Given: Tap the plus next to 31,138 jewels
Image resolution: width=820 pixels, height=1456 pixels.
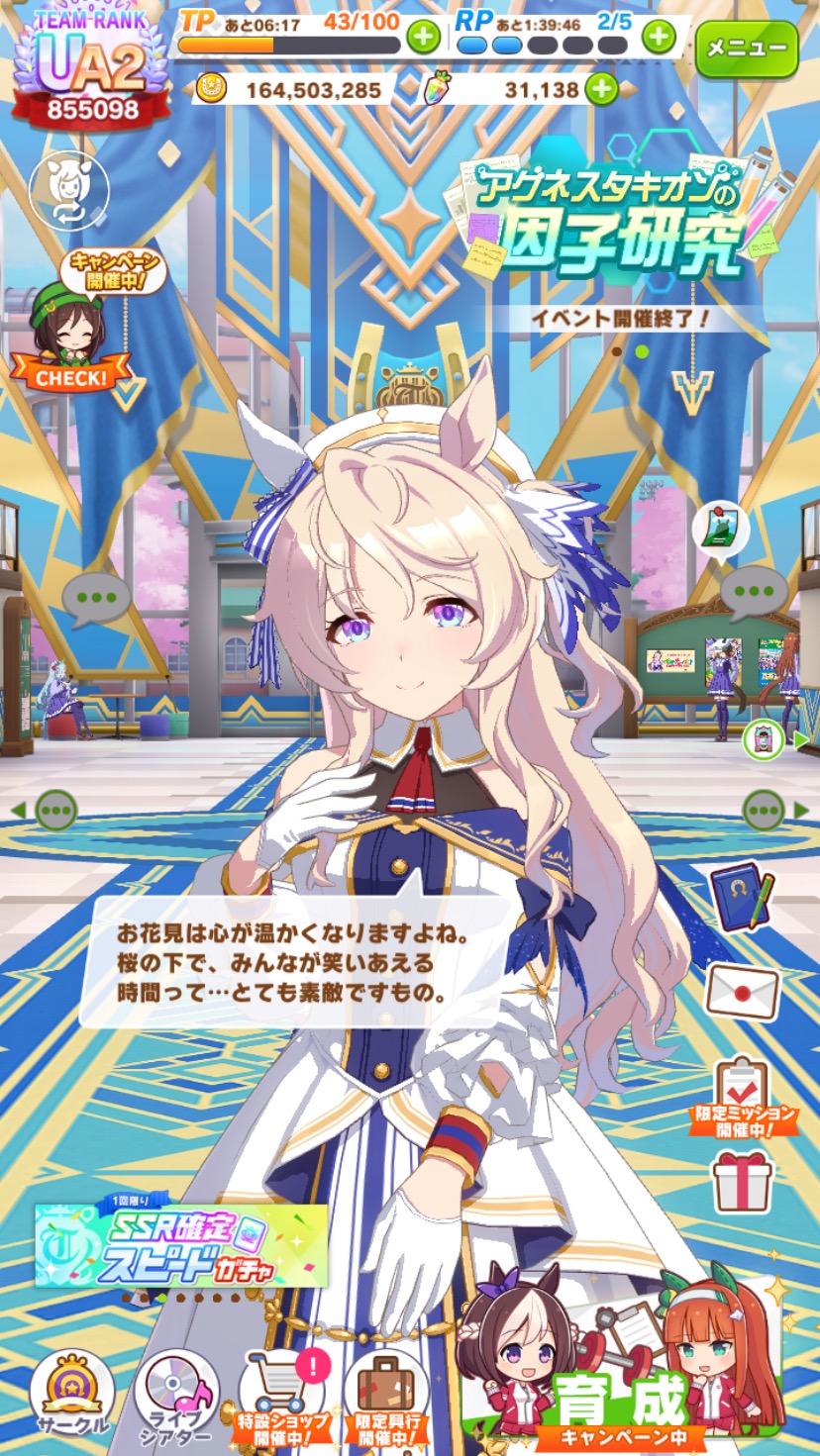Looking at the screenshot, I should [600, 90].
